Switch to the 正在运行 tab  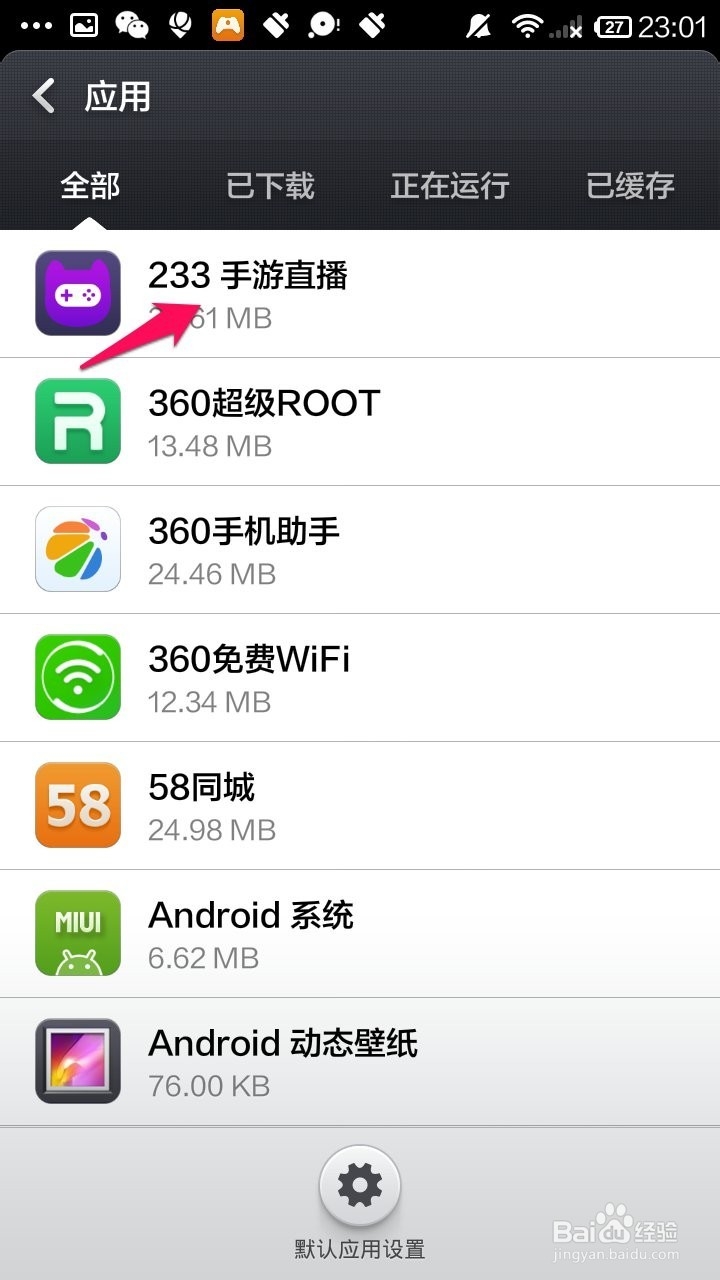[x=449, y=186]
